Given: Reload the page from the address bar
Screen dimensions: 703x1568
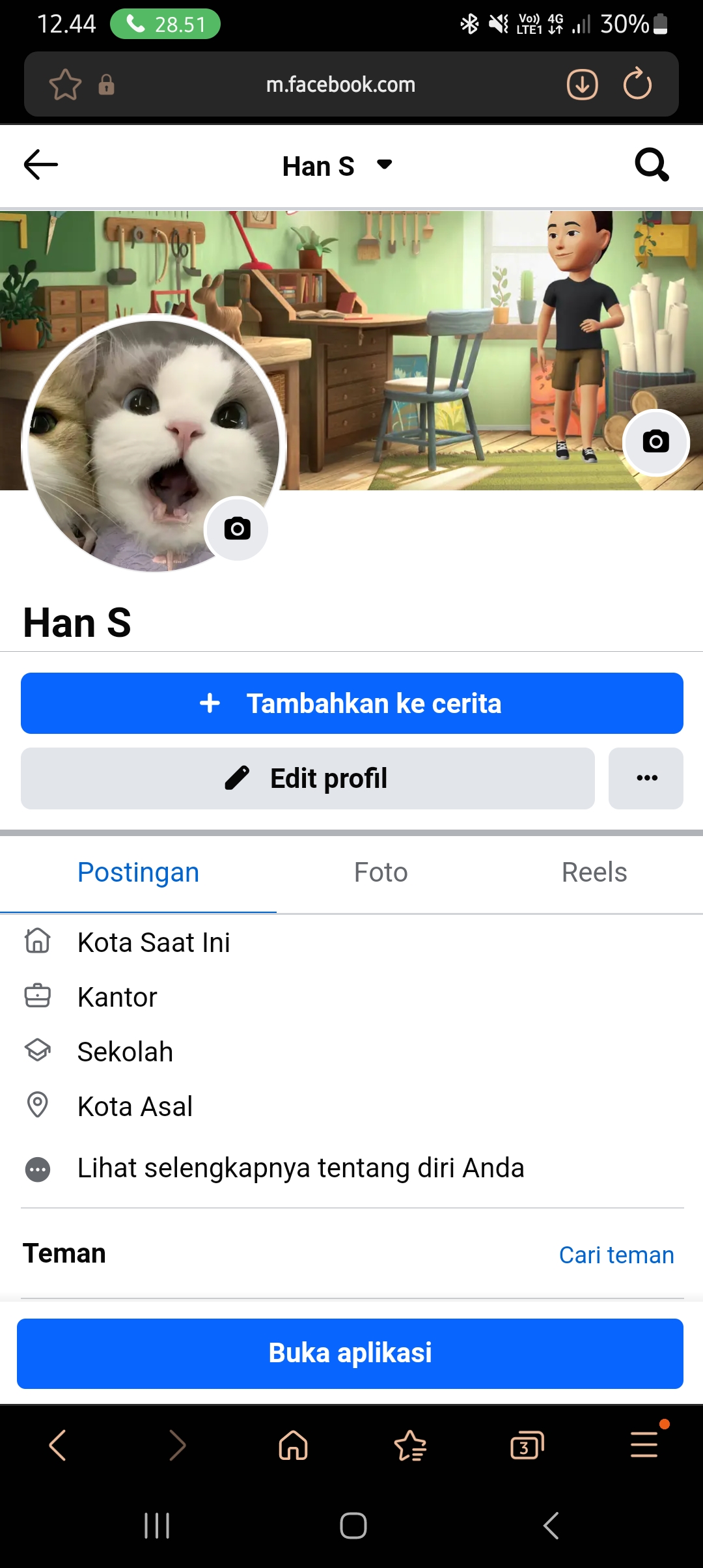Looking at the screenshot, I should [637, 84].
